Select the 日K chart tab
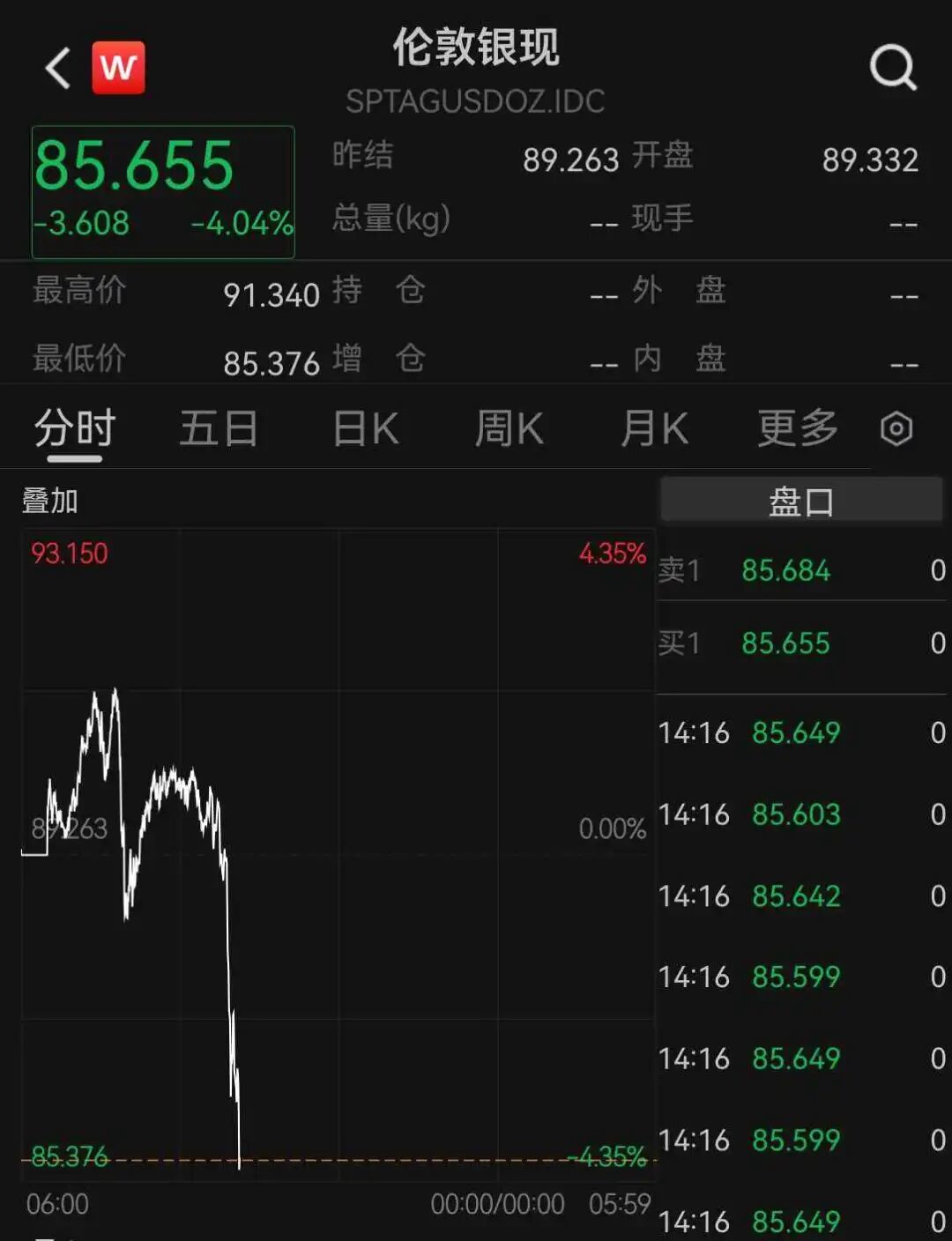Viewport: 952px width, 1241px height. point(366,430)
